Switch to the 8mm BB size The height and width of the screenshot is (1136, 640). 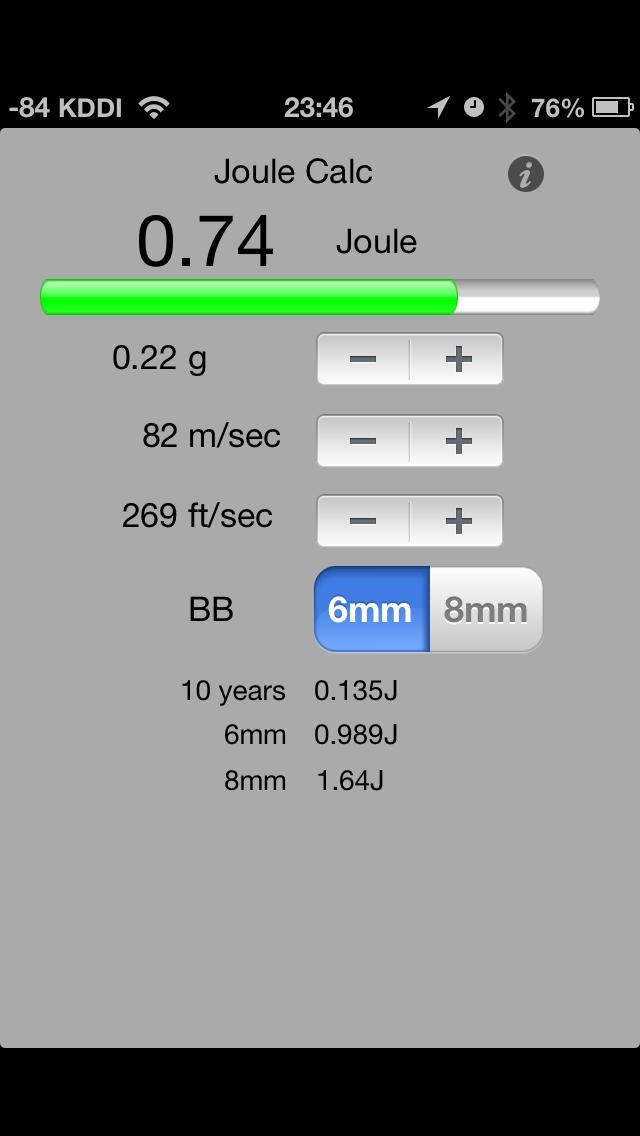(486, 610)
